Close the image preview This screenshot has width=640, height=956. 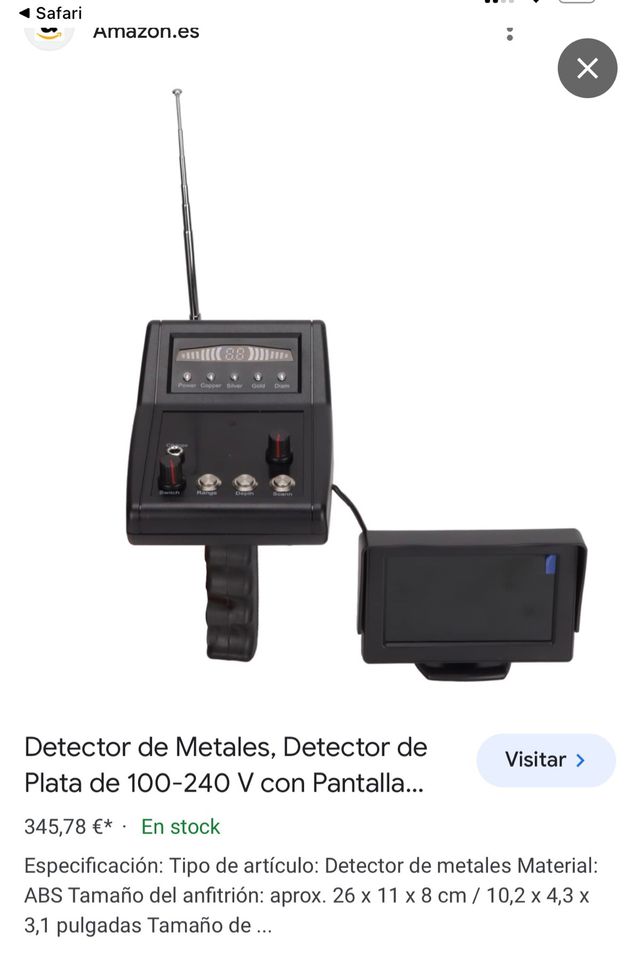click(x=587, y=68)
